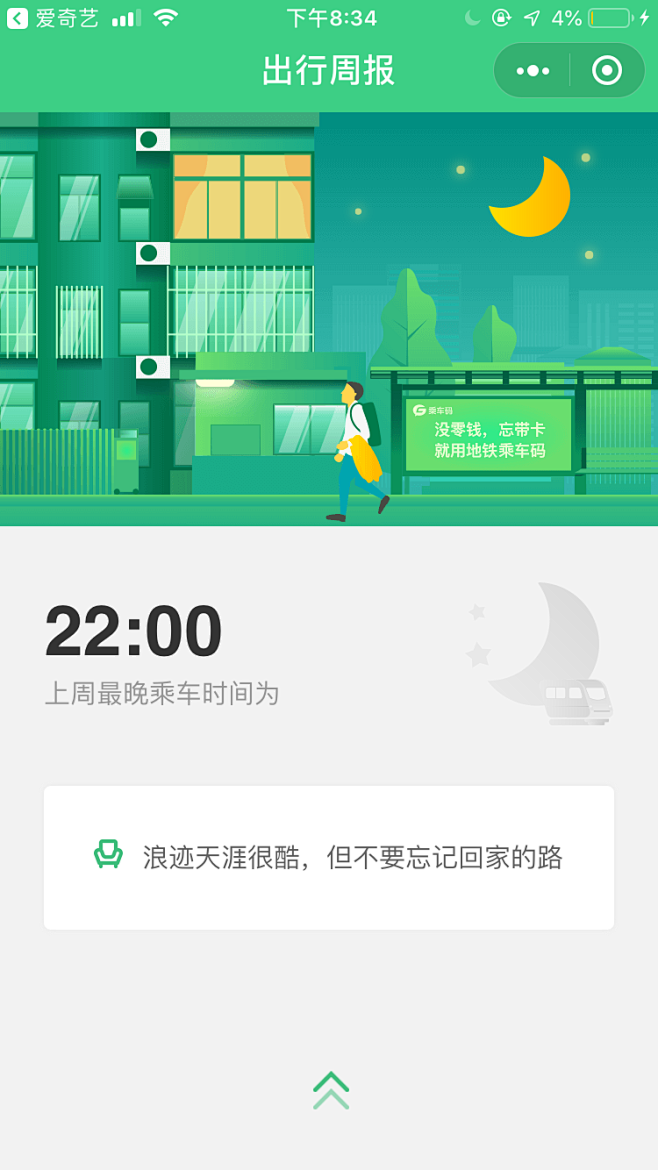Viewport: 658px width, 1170px height.
Task: Return to the 爱奇艺 app via the back arrow
Action: (x=18, y=18)
